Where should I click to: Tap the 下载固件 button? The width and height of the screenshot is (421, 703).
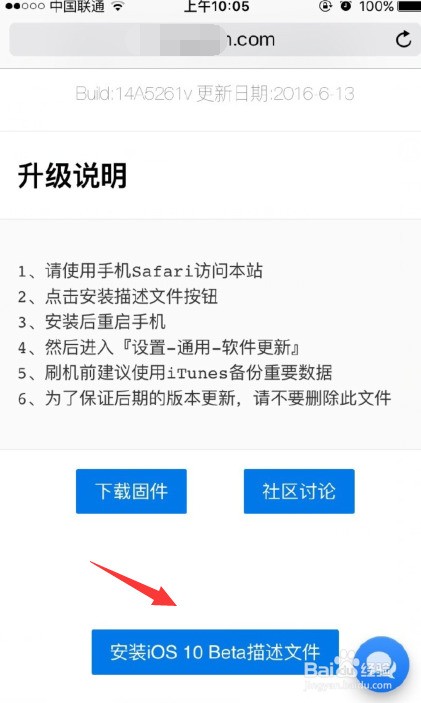(131, 491)
